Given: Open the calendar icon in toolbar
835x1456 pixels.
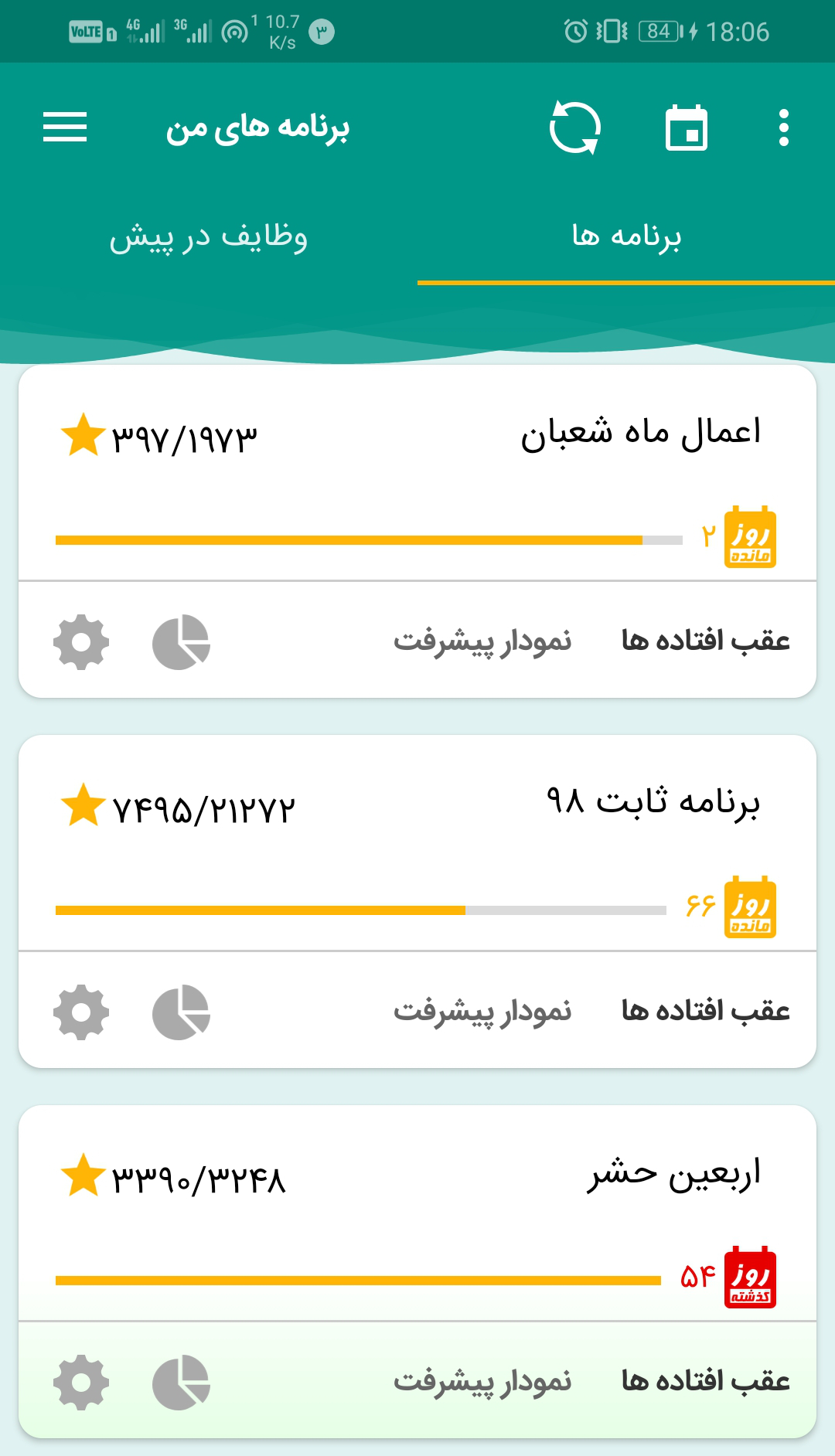Looking at the screenshot, I should point(687,128).
